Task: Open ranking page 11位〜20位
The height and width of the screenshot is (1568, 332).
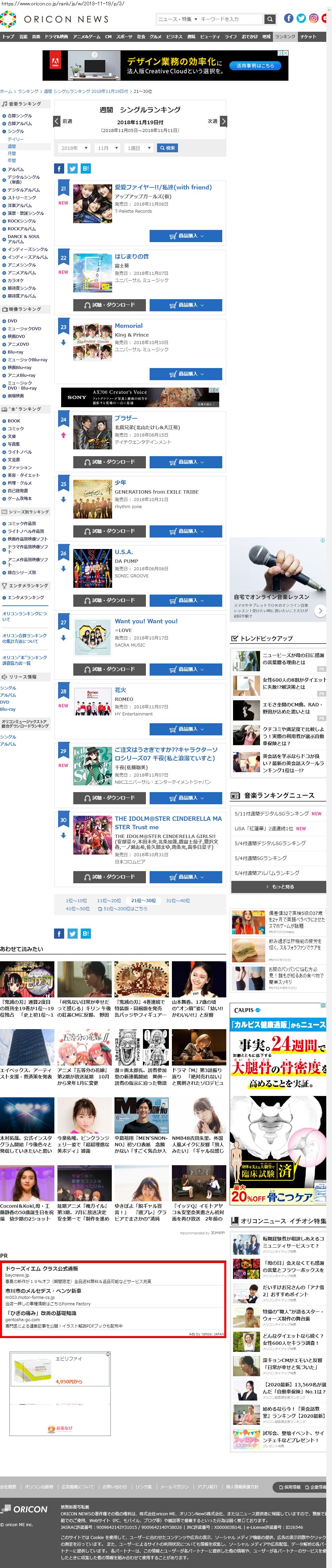Action: 109,900
